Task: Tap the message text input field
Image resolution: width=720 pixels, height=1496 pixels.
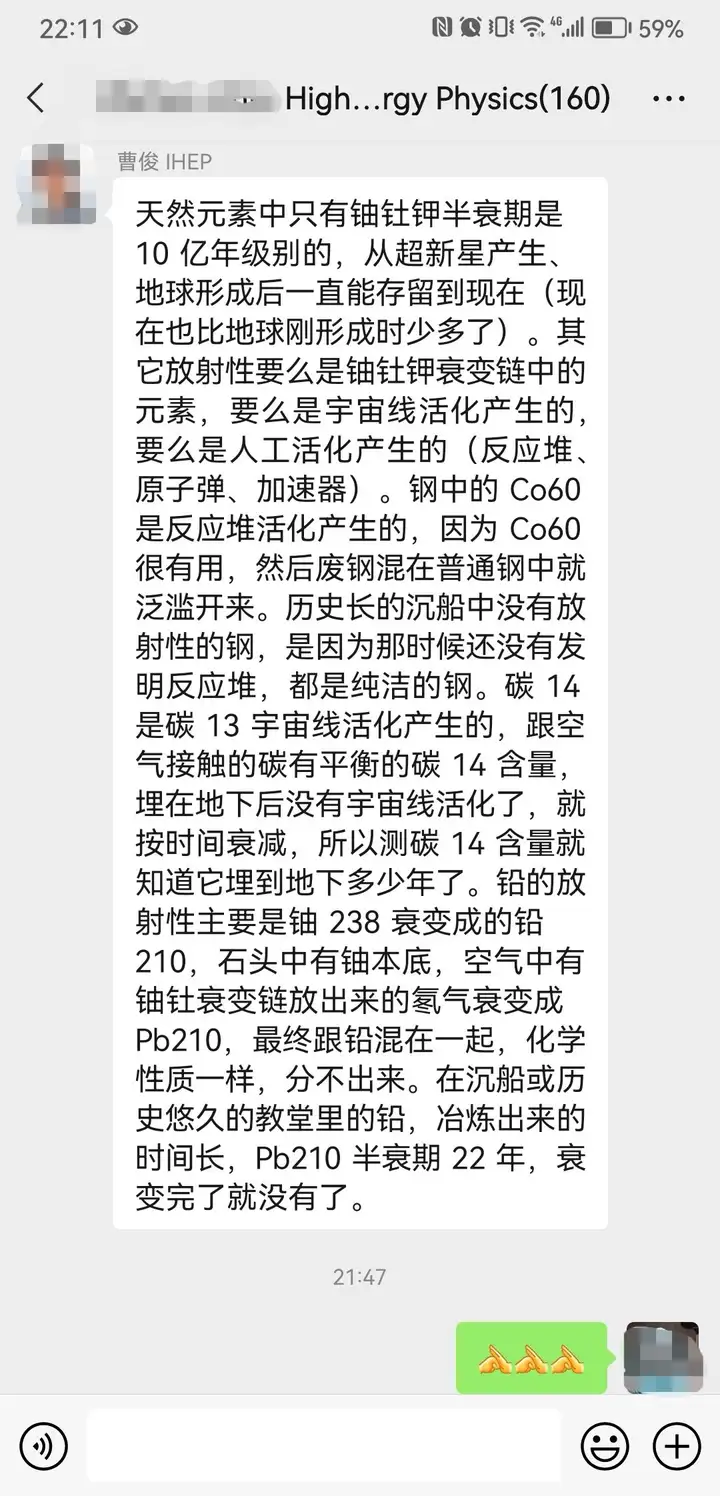Action: point(323,1445)
